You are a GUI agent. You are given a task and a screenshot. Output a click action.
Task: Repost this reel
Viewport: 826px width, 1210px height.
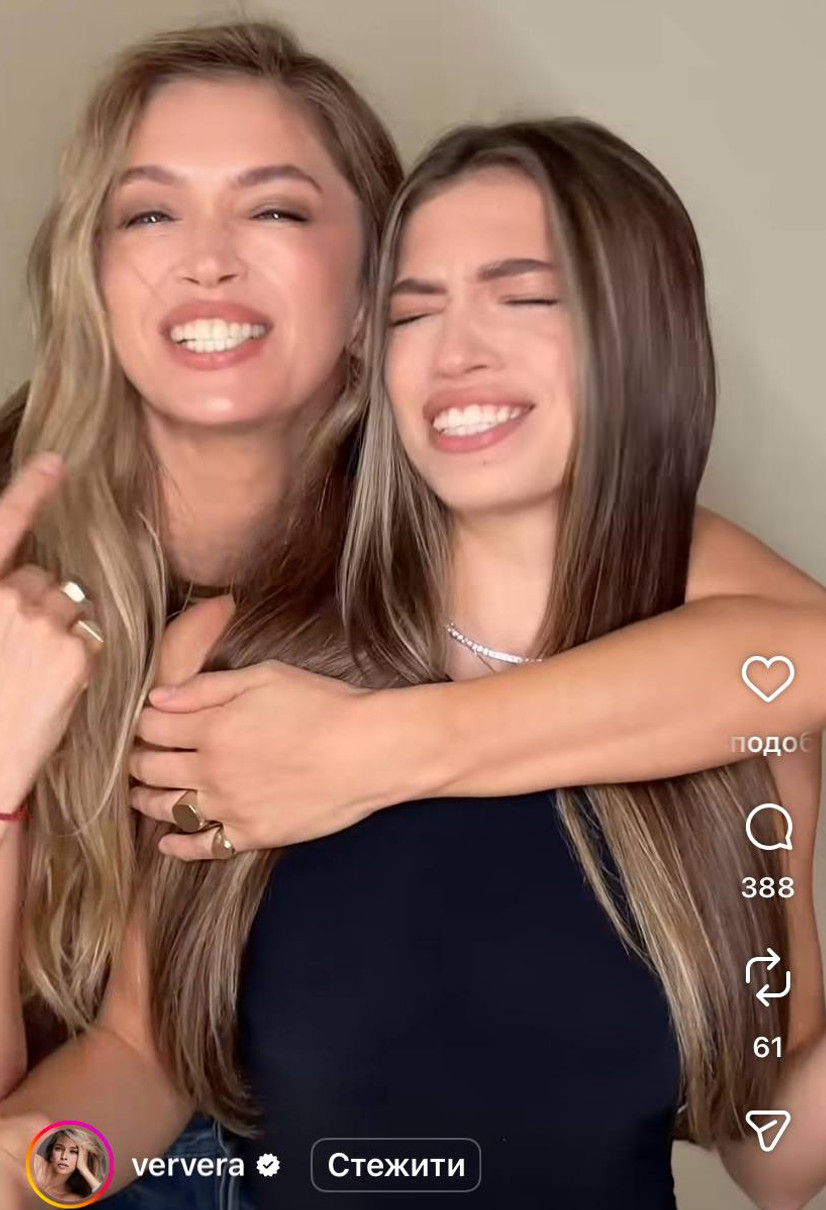point(767,979)
